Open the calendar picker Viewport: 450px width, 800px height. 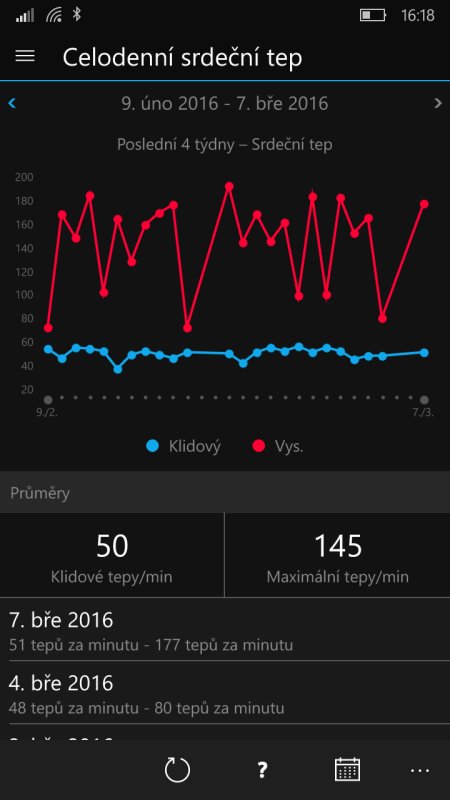(x=347, y=769)
